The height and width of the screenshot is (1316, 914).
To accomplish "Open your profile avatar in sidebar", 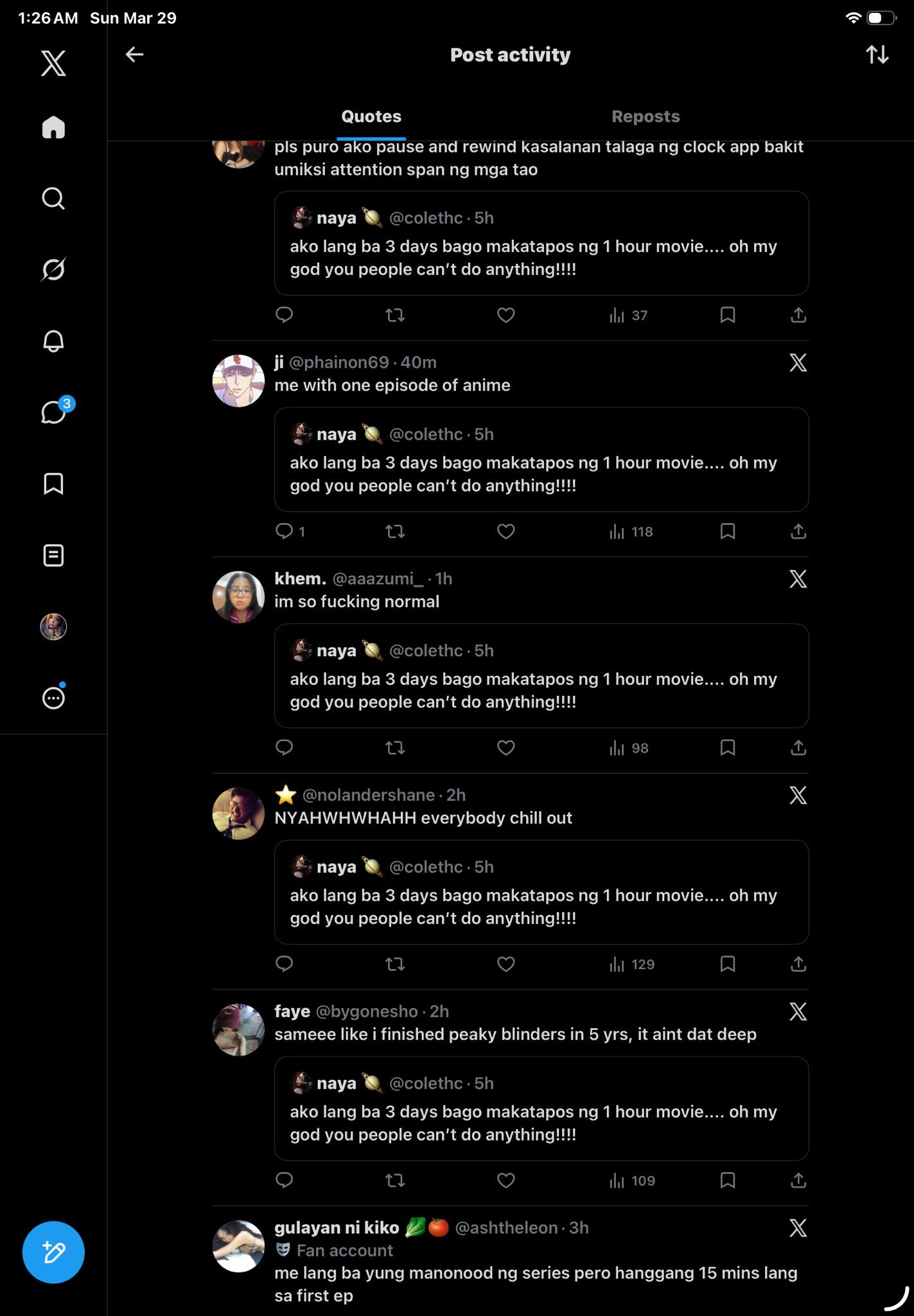I will pos(53,627).
